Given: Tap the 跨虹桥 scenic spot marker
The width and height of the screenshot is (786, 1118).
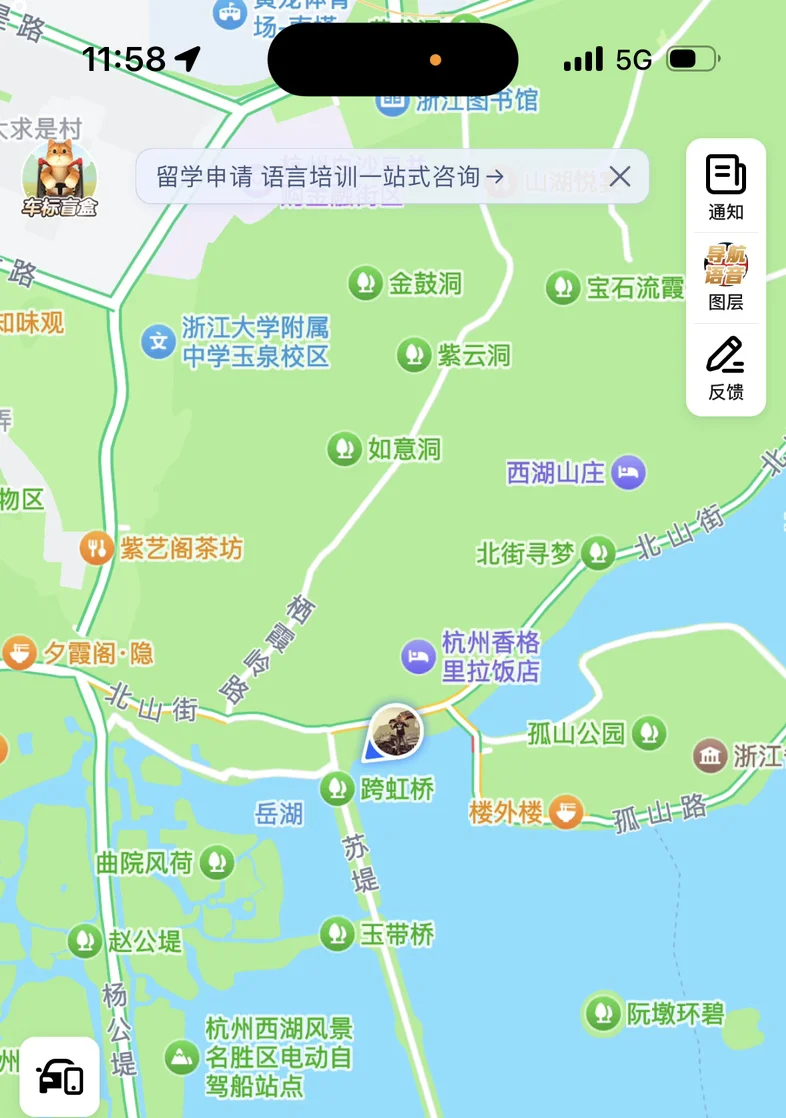Looking at the screenshot, I should click(338, 788).
